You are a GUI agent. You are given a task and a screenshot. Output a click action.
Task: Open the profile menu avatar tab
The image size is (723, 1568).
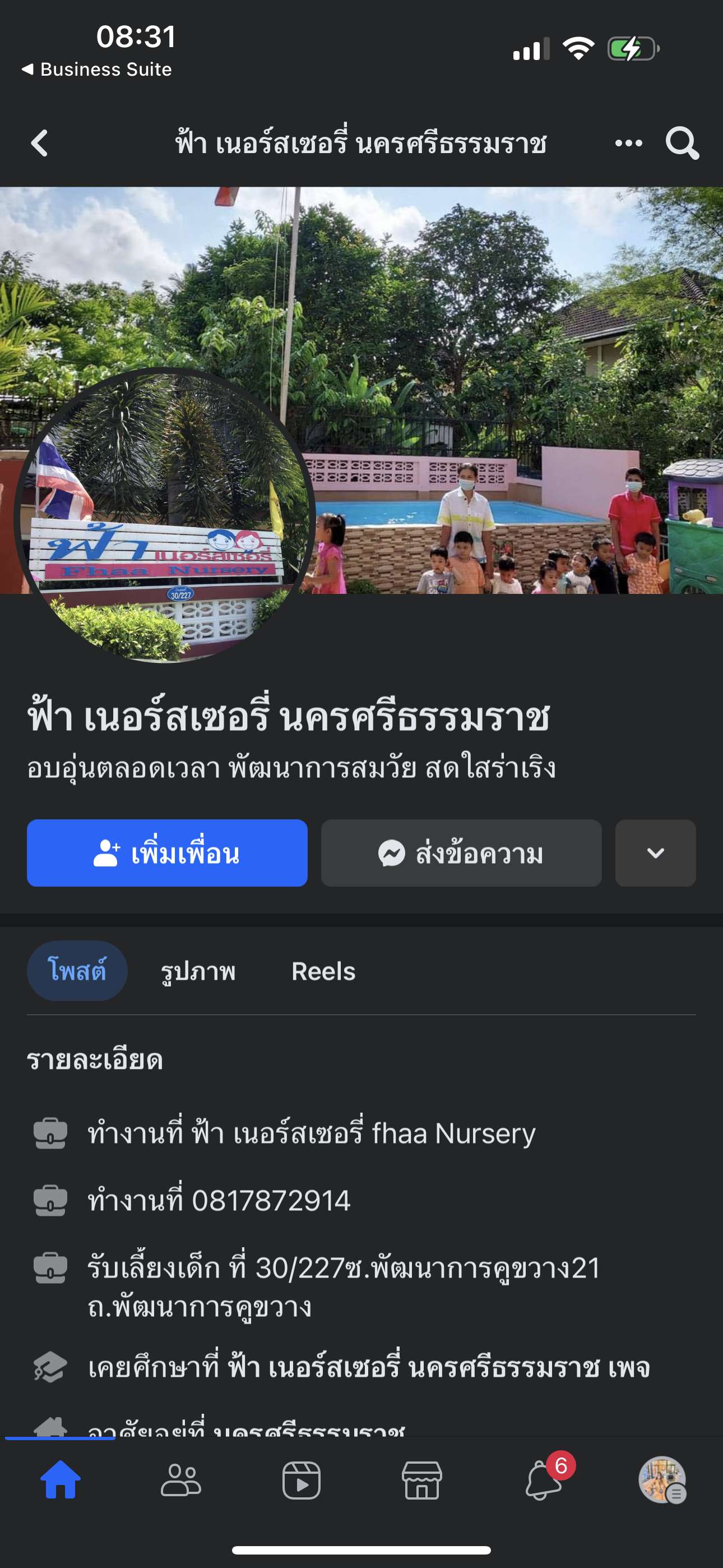point(662,1481)
